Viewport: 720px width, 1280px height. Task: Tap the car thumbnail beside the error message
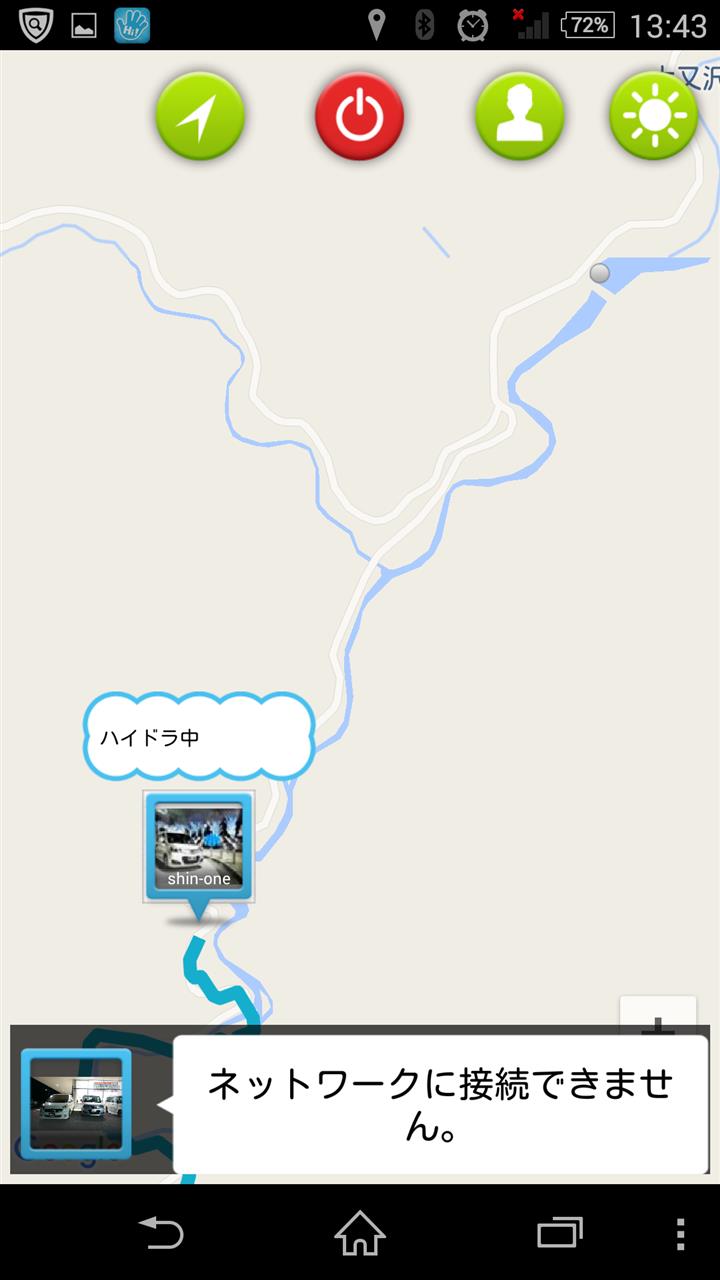click(x=76, y=1103)
